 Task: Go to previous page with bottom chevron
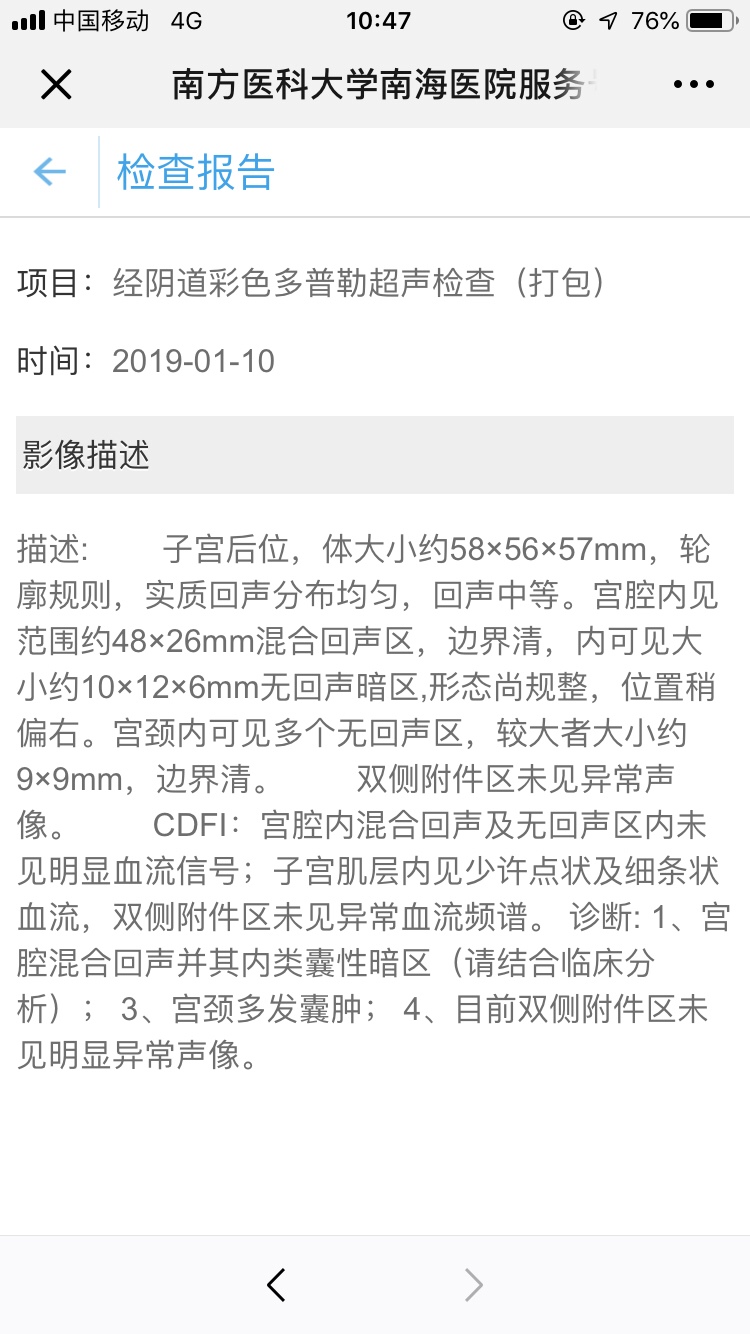click(277, 1285)
